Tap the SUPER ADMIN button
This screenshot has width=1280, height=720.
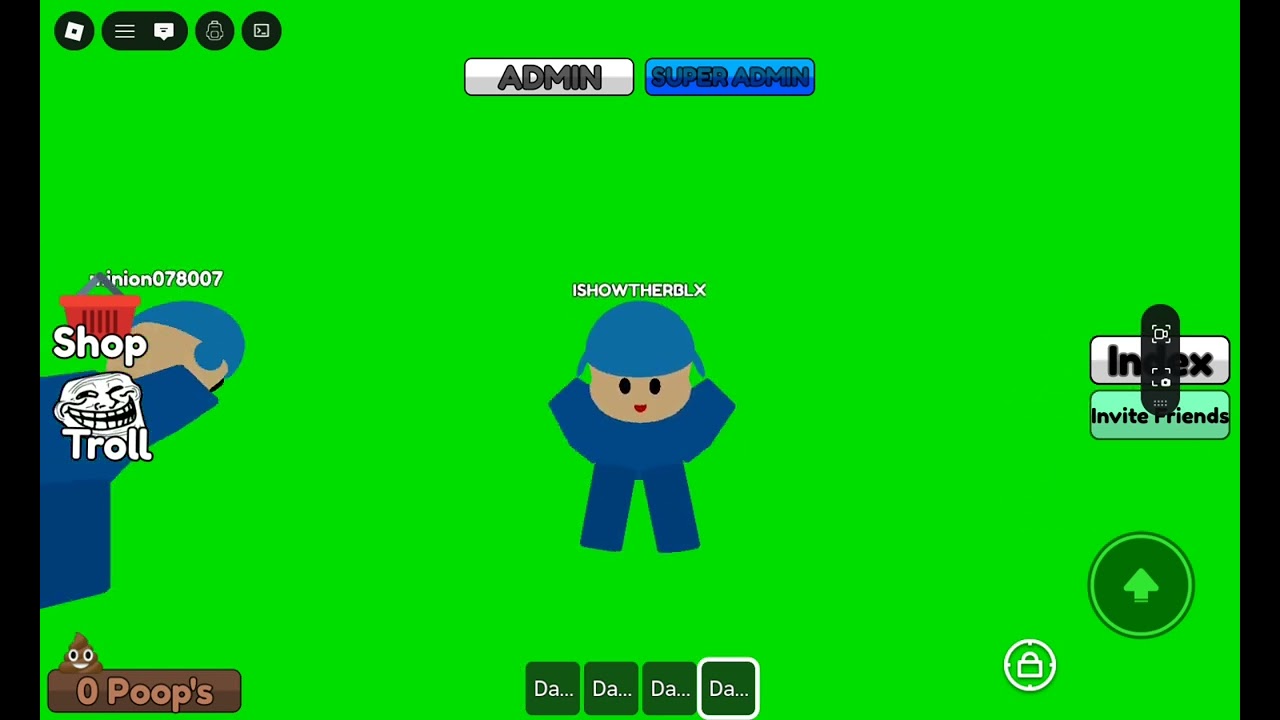pyautogui.click(x=730, y=77)
